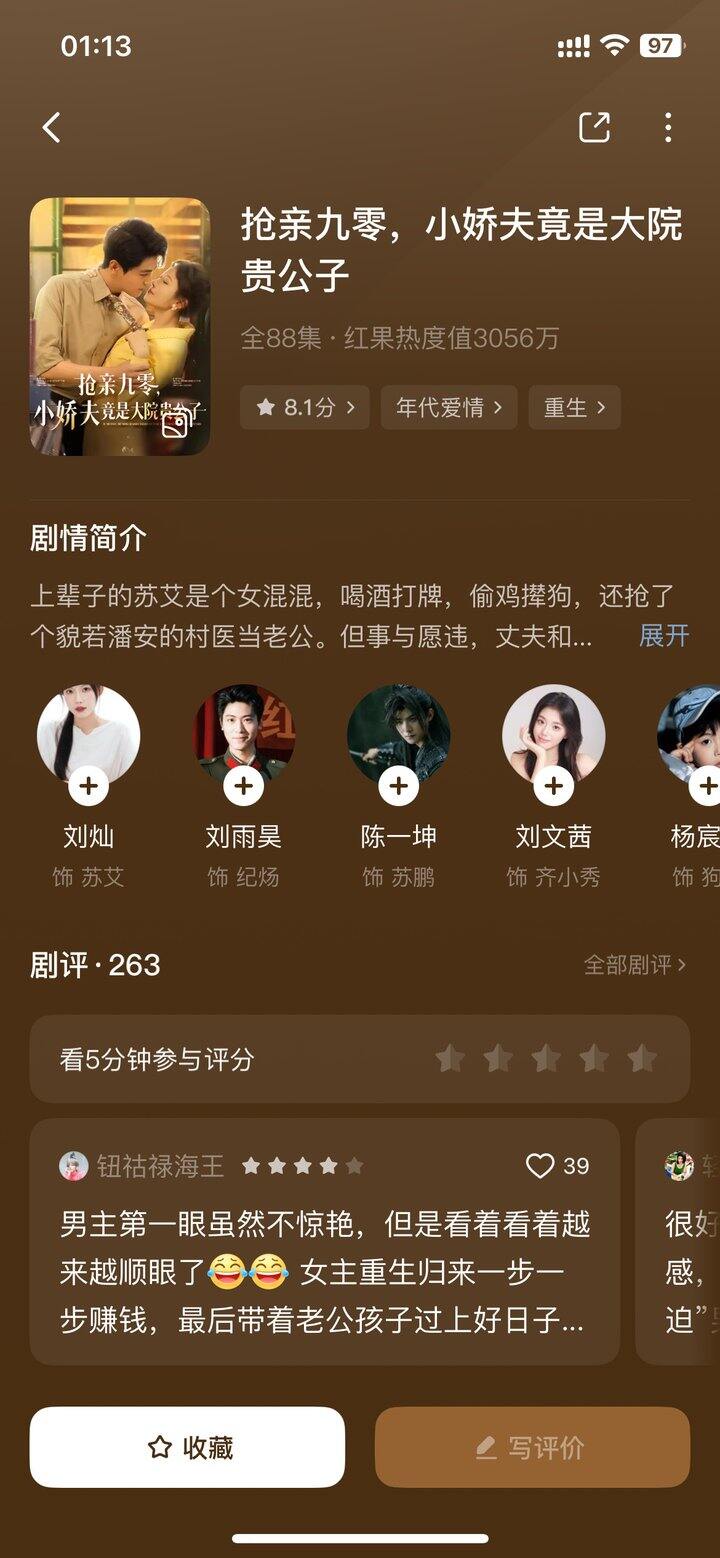
Task: Go back to the previous page
Action: pyautogui.click(x=52, y=128)
